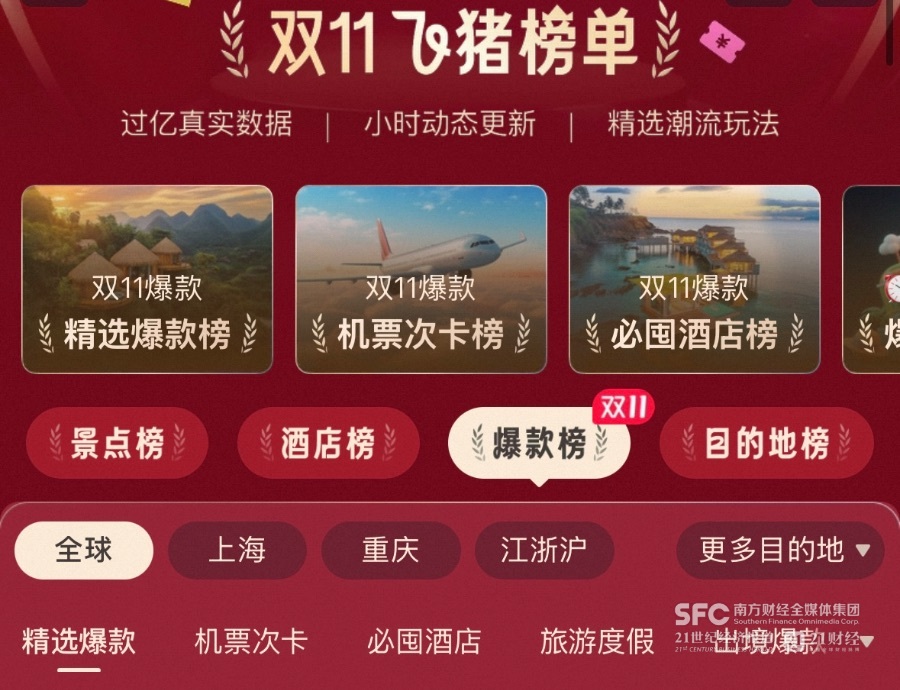
Task: Switch to 必囤酒店 sub-tab
Action: (423, 641)
